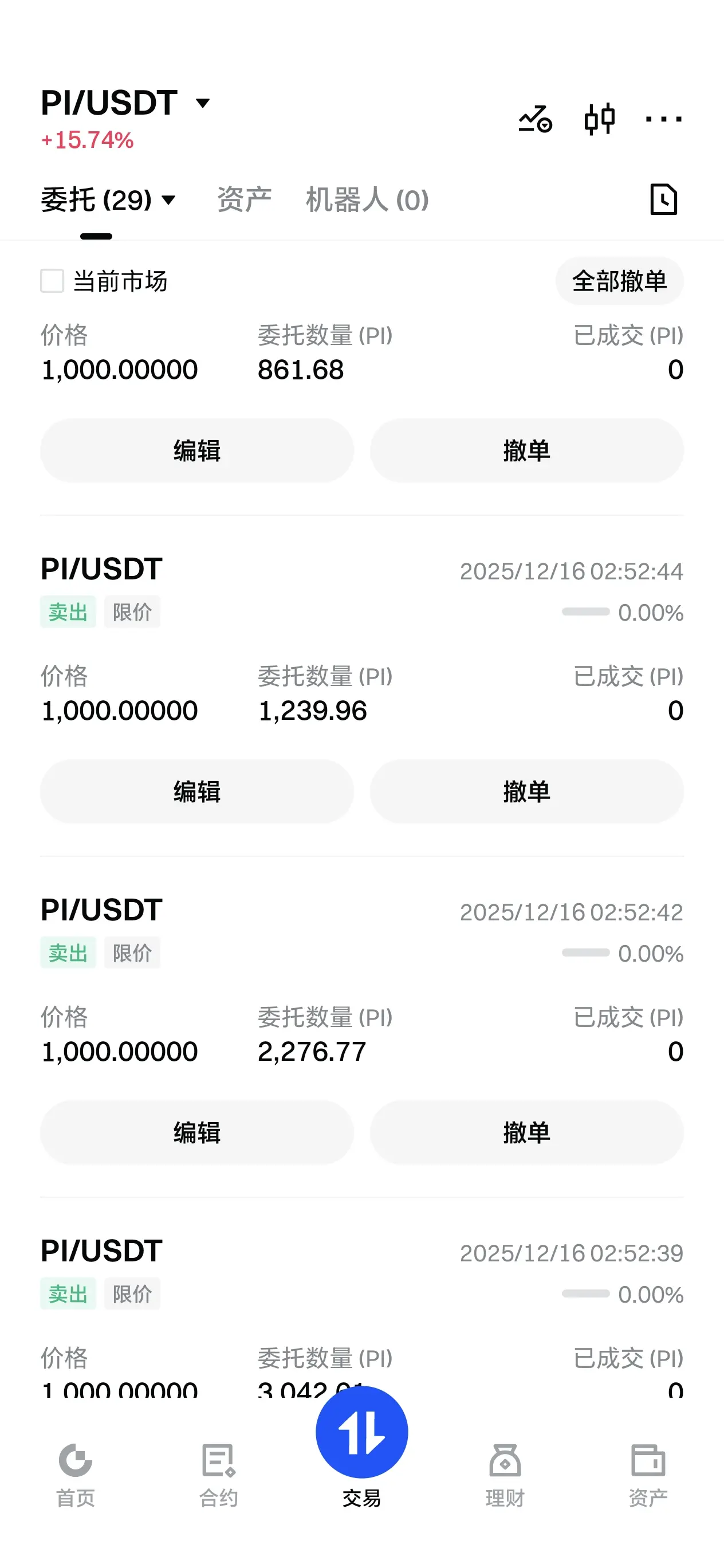
Task: Open the PI/USDT trading pair dropdown
Action: [x=125, y=103]
